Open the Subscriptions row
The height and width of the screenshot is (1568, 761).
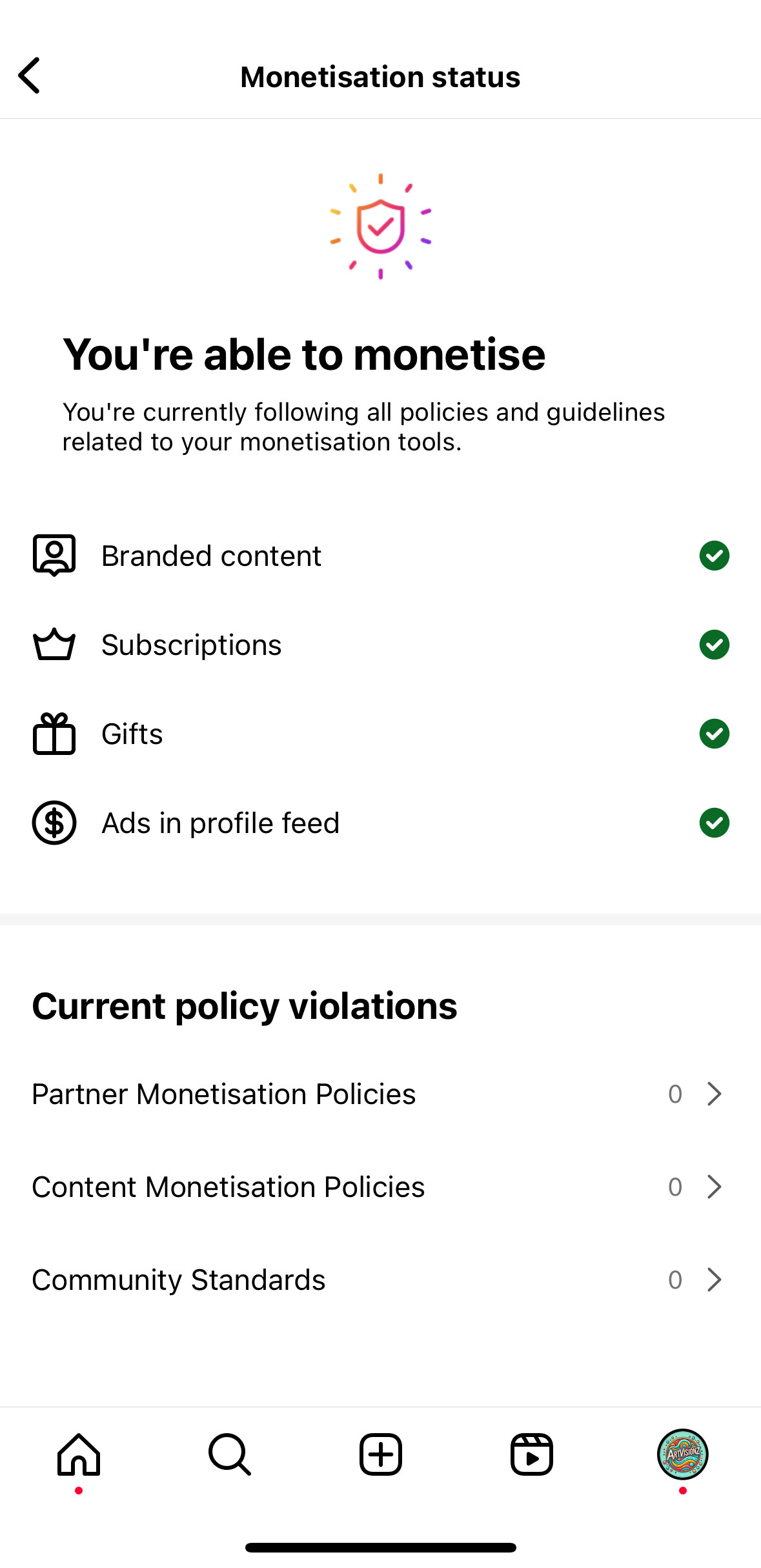(380, 645)
